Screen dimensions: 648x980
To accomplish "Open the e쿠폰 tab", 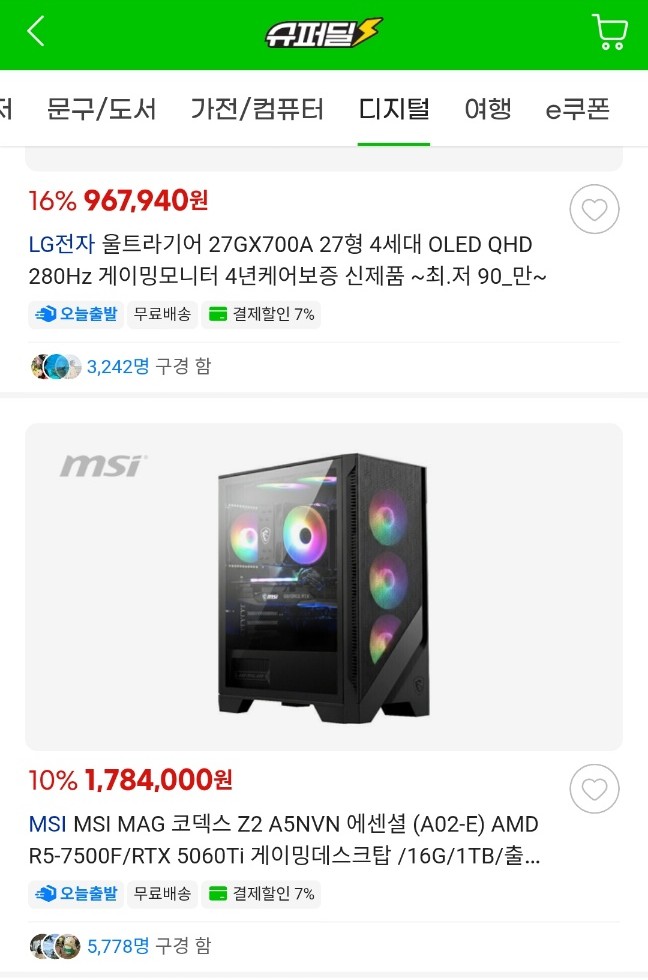I will pos(577,109).
